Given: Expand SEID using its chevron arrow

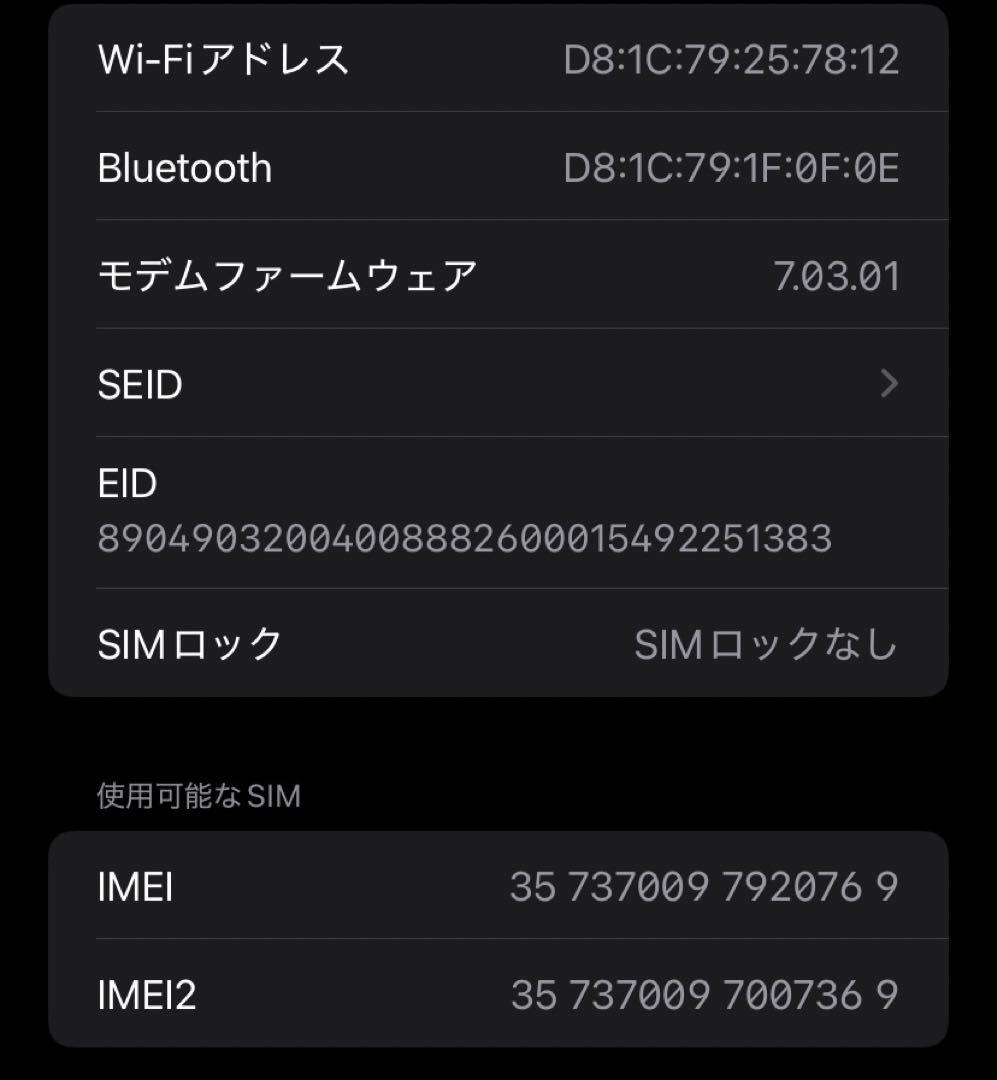Looking at the screenshot, I should coord(887,384).
